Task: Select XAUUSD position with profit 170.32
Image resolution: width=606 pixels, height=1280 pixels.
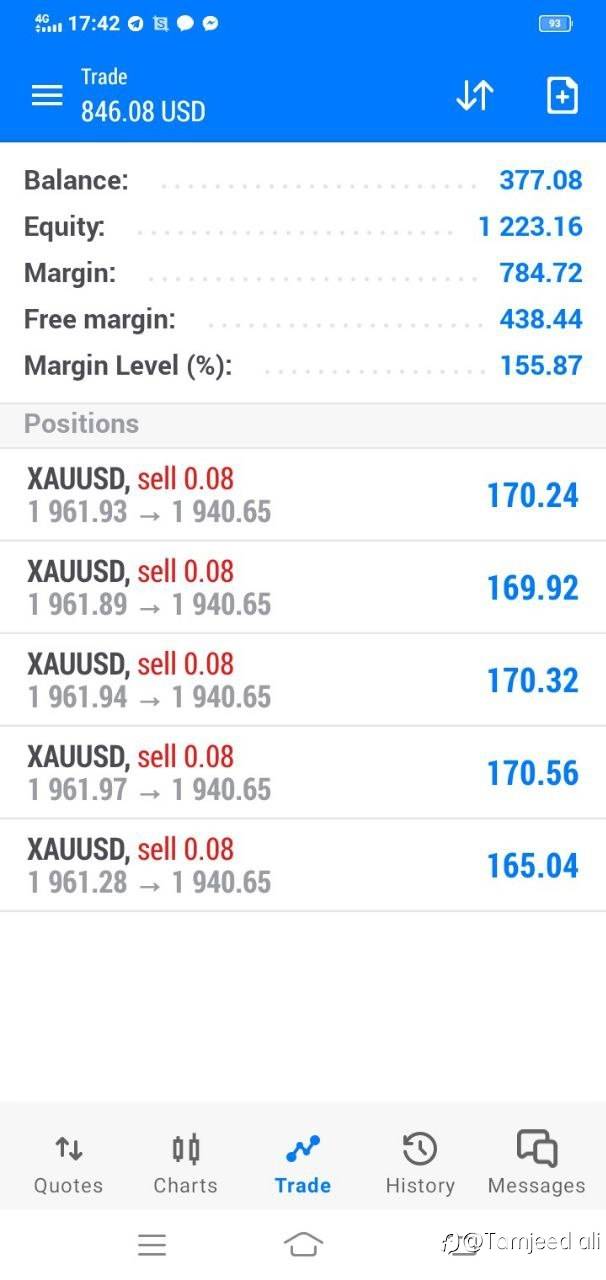Action: point(303,680)
